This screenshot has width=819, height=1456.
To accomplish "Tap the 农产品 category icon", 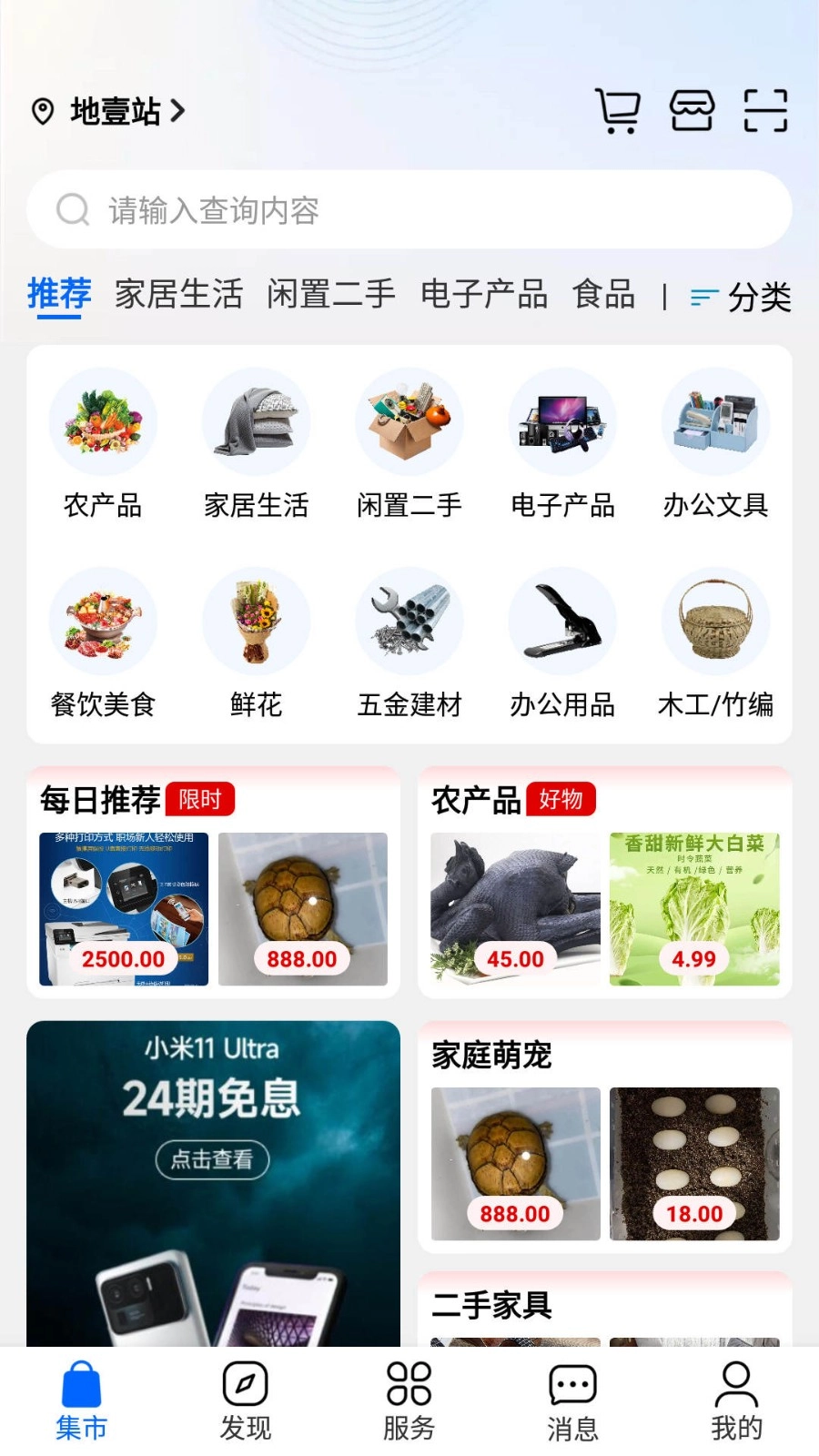I will pyautogui.click(x=102, y=421).
